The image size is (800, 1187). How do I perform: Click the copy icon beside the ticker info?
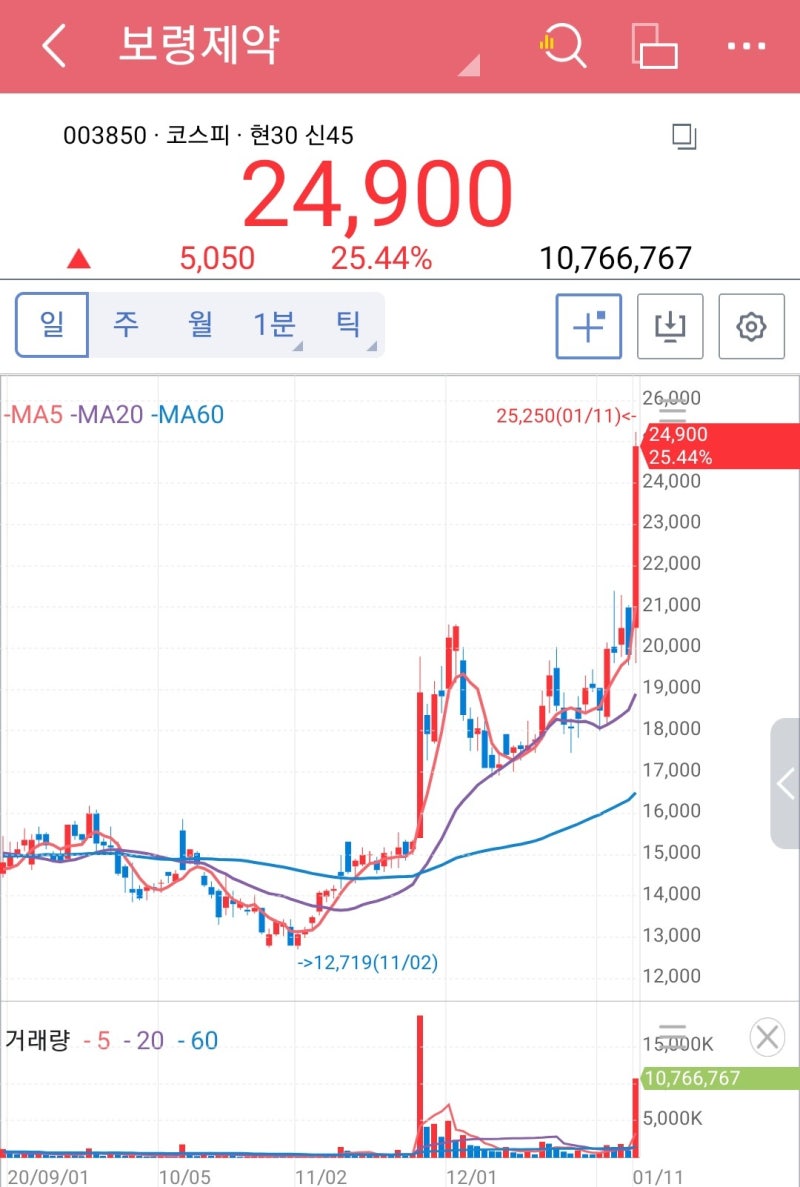point(683,137)
